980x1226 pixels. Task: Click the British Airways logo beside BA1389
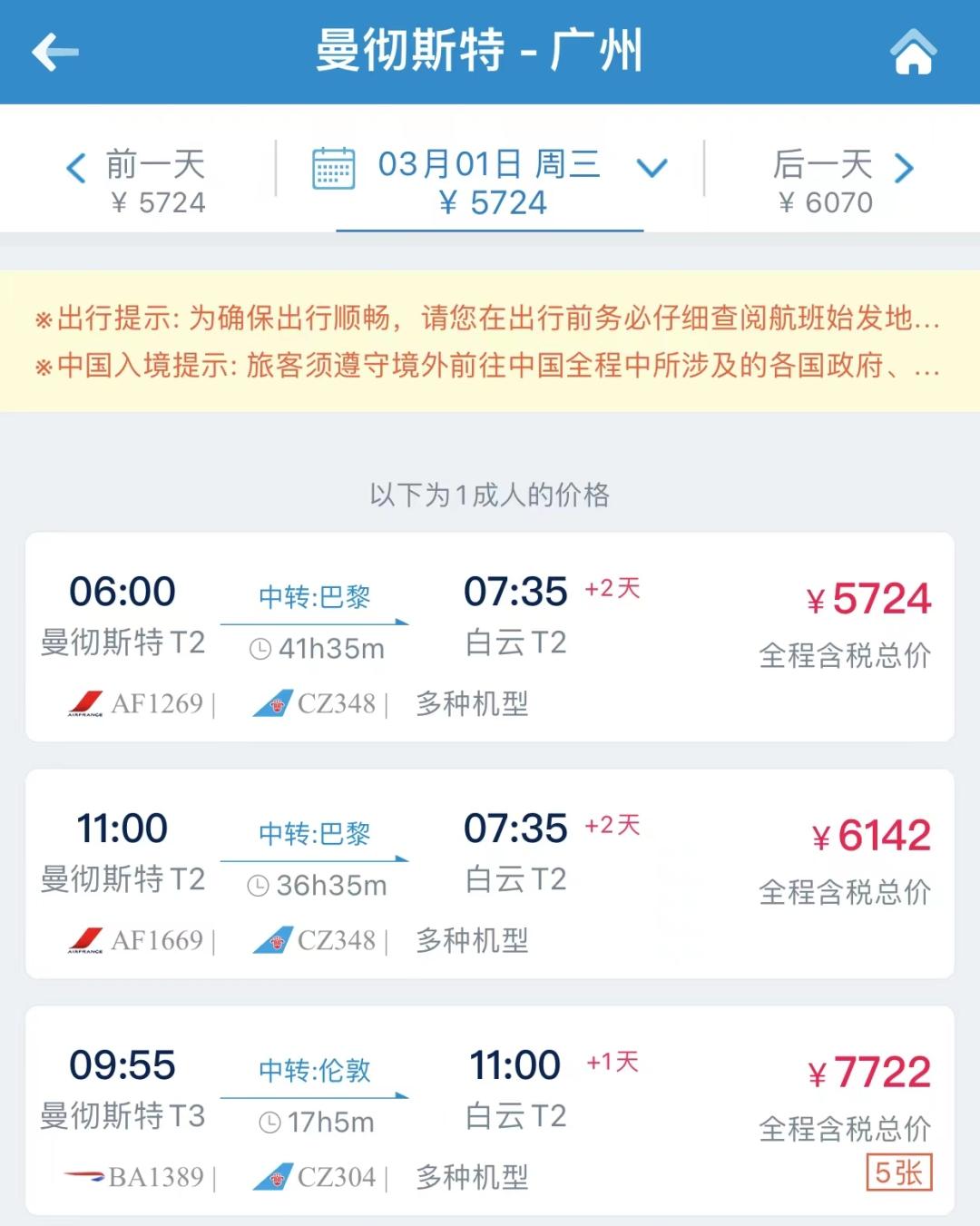click(x=86, y=1176)
